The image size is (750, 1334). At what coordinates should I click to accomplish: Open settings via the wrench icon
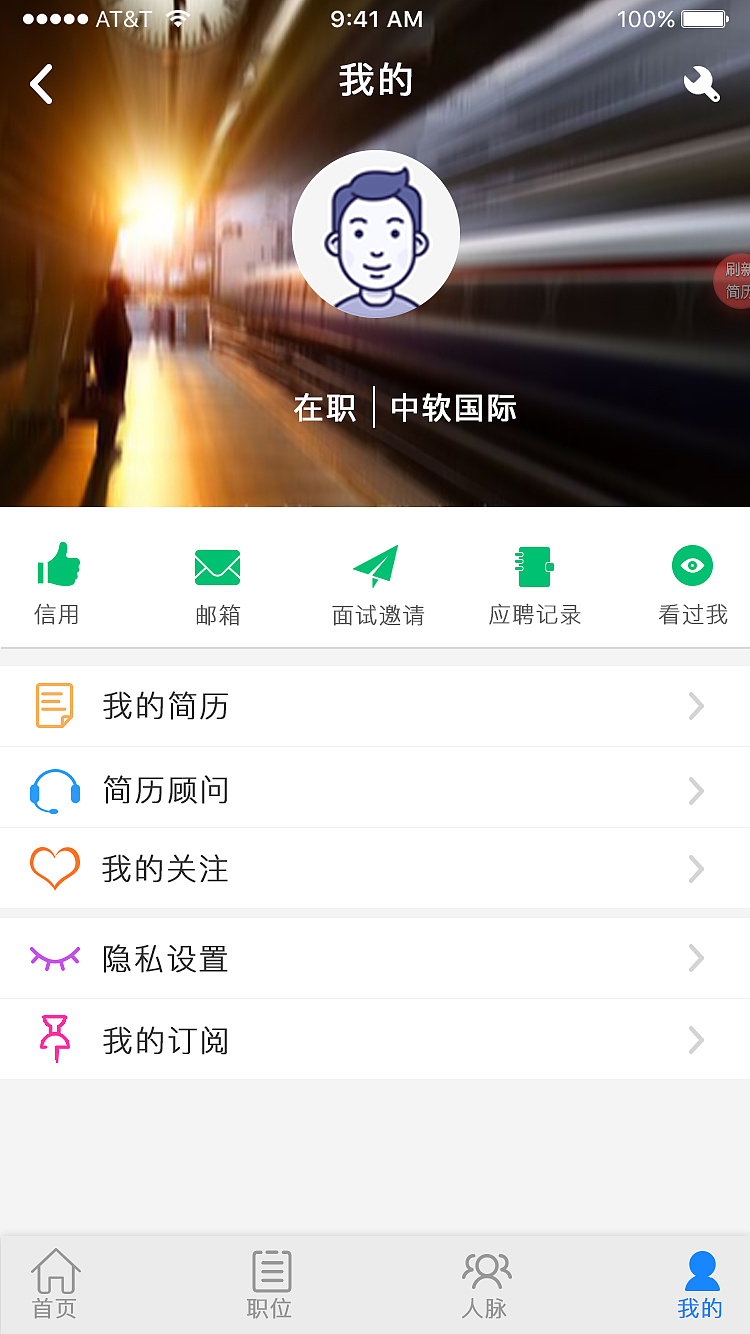click(701, 84)
